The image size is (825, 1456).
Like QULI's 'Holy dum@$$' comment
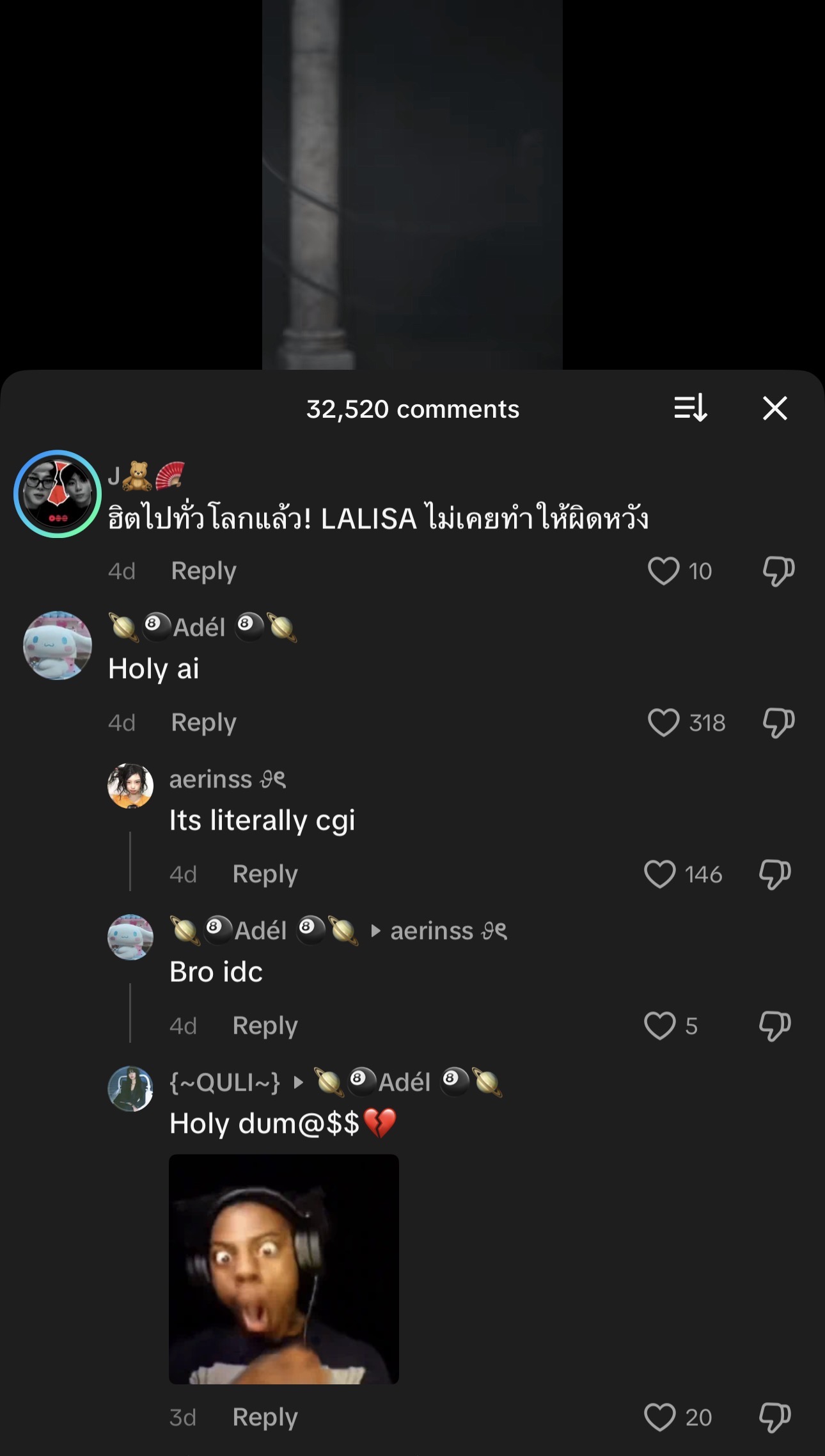tap(659, 1418)
